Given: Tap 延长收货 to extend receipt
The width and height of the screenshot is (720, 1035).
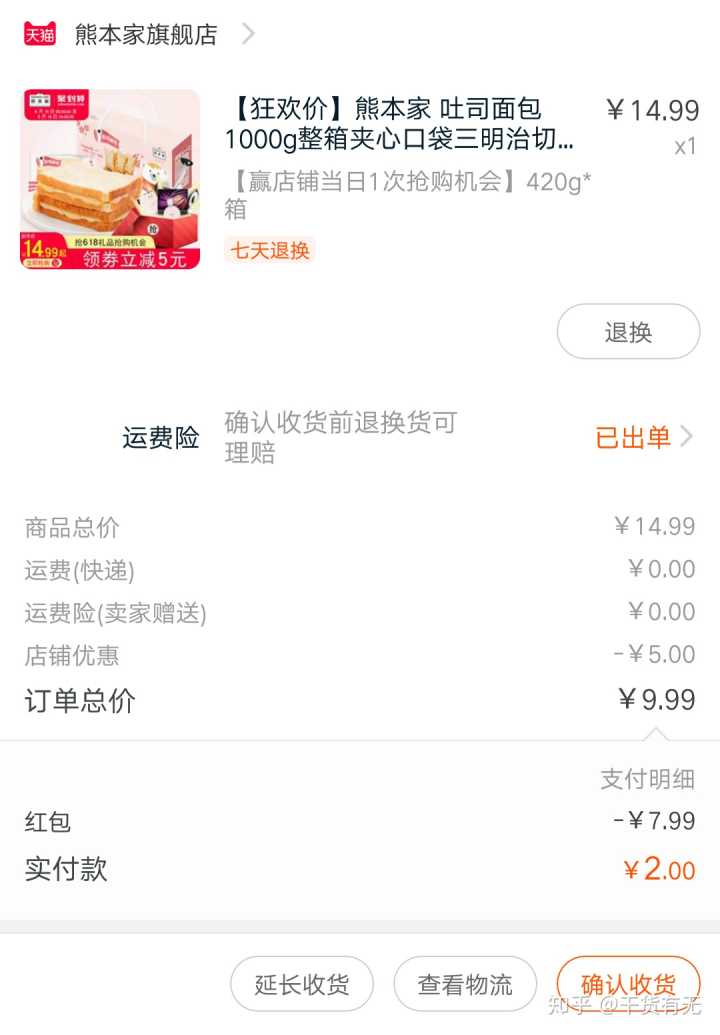Looking at the screenshot, I should (302, 984).
